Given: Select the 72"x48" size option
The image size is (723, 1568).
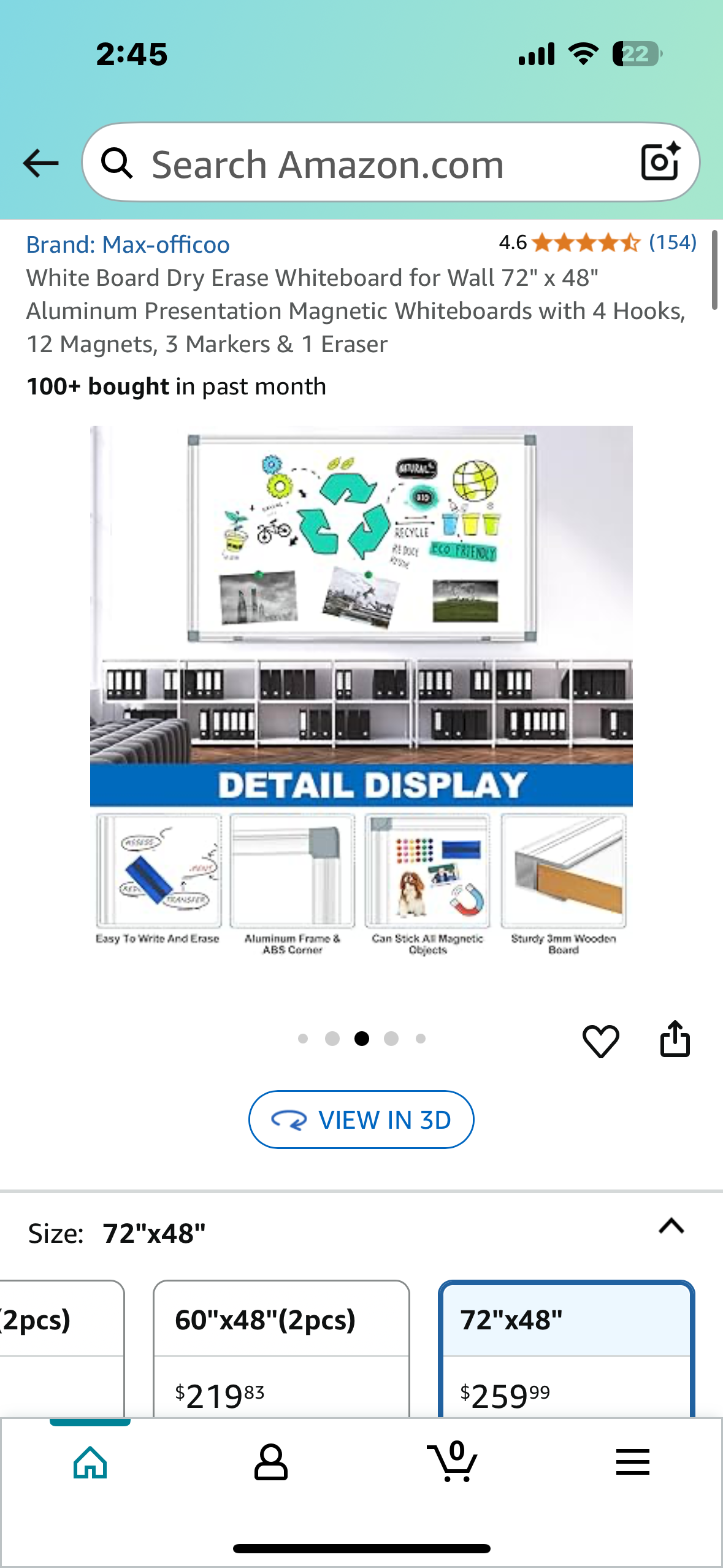Looking at the screenshot, I should [566, 1350].
